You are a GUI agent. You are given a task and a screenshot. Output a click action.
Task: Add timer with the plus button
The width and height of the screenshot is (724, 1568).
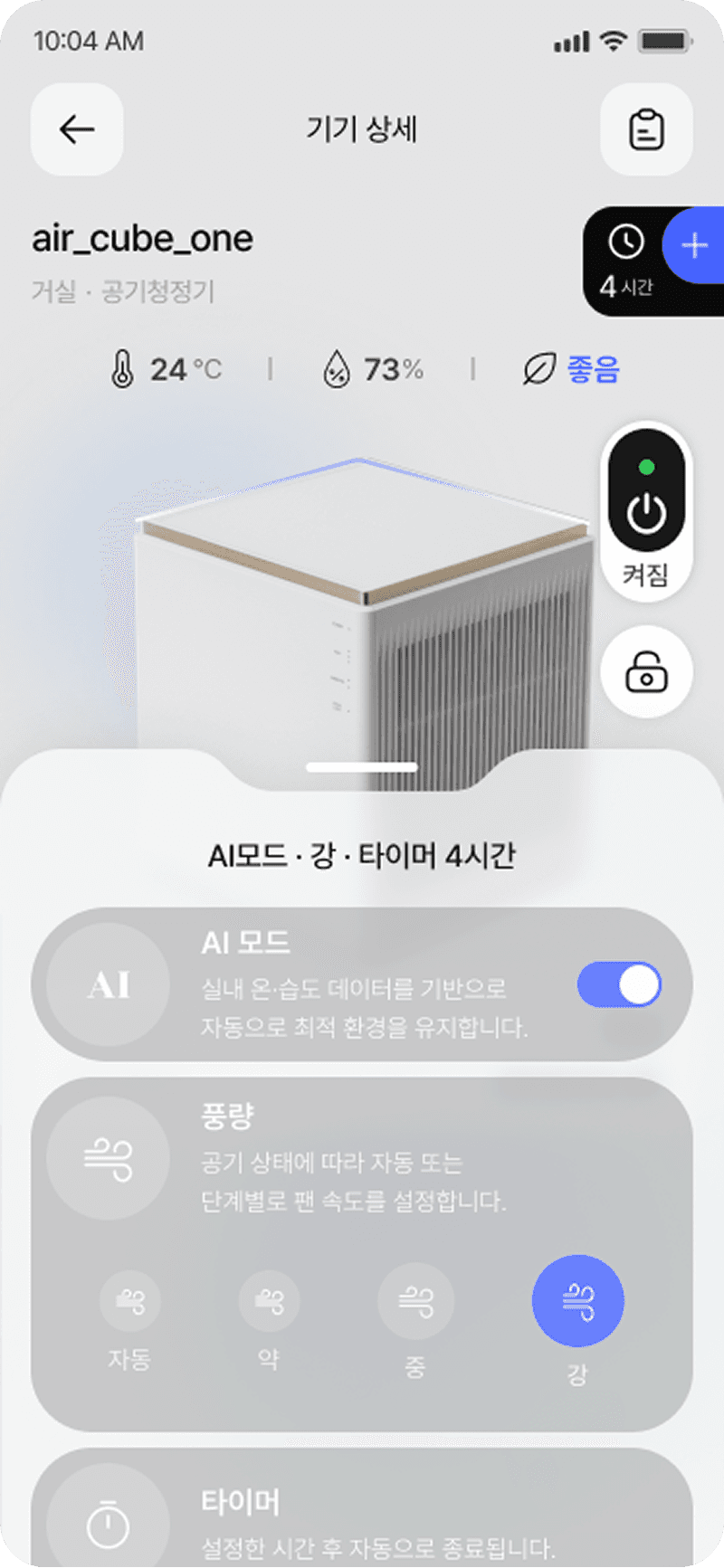[x=694, y=244]
